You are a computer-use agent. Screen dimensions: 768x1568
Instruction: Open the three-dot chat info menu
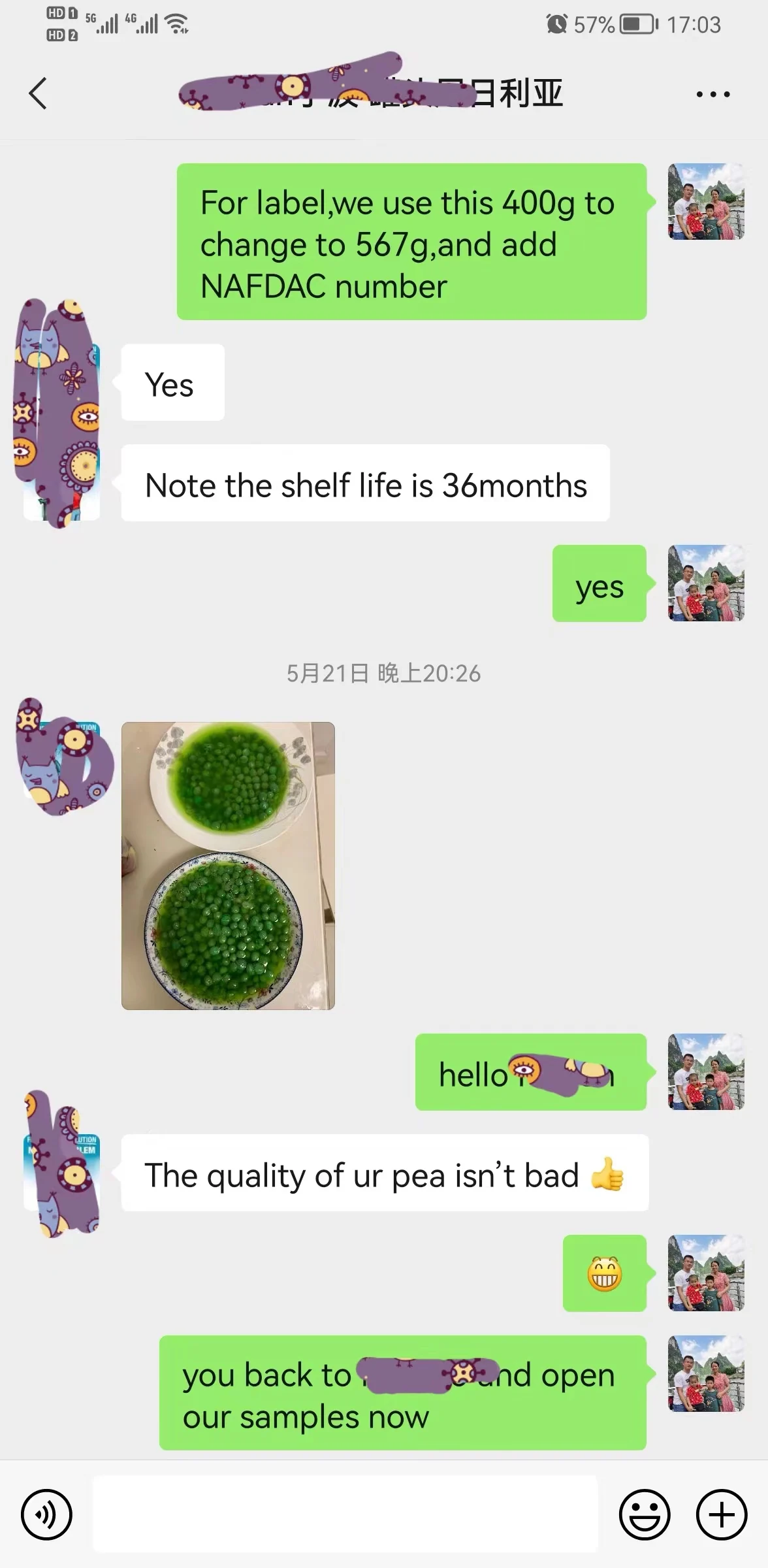click(x=713, y=94)
